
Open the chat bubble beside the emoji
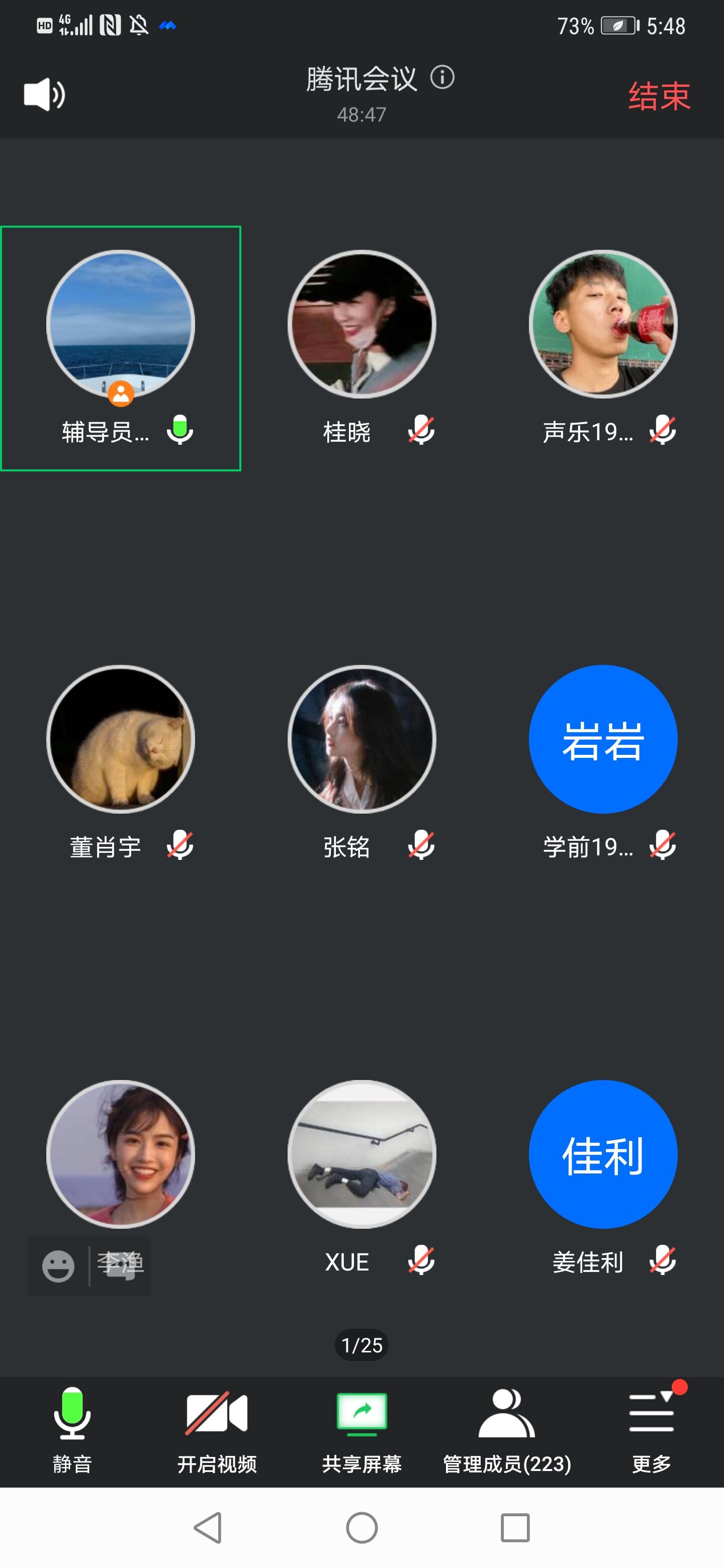click(121, 1266)
